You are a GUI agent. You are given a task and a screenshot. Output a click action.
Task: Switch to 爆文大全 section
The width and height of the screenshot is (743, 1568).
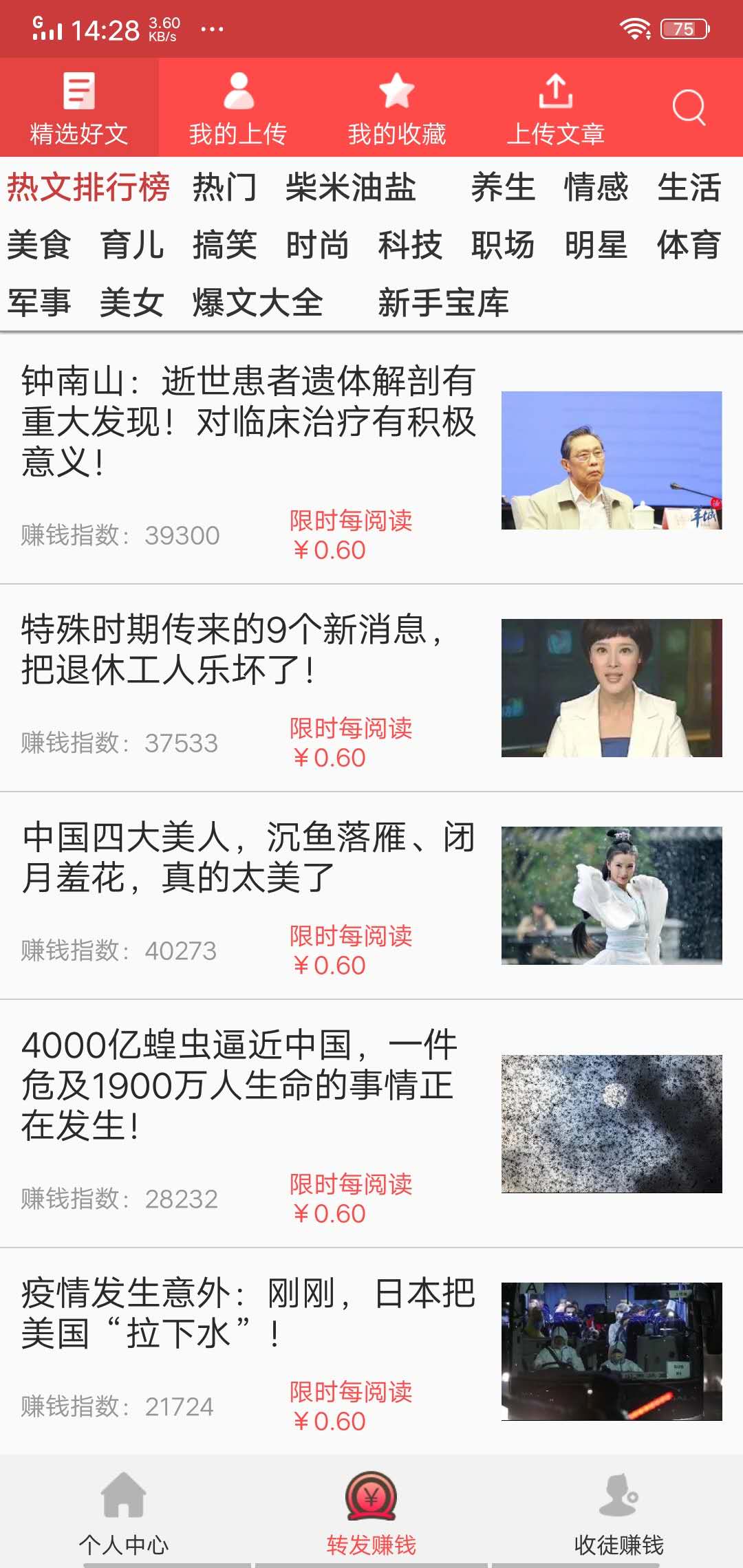click(x=258, y=301)
